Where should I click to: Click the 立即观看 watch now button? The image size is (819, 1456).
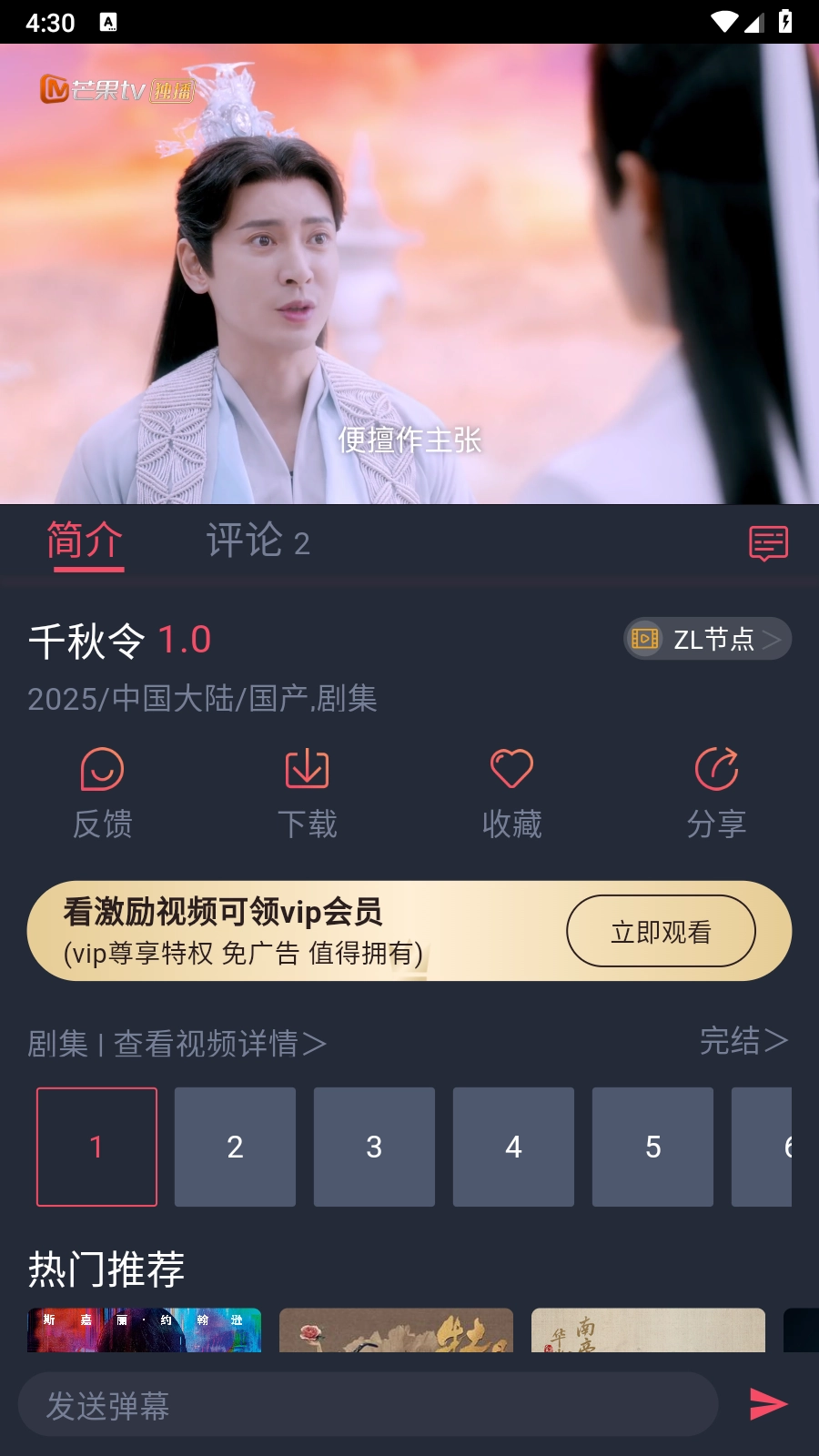(x=662, y=930)
